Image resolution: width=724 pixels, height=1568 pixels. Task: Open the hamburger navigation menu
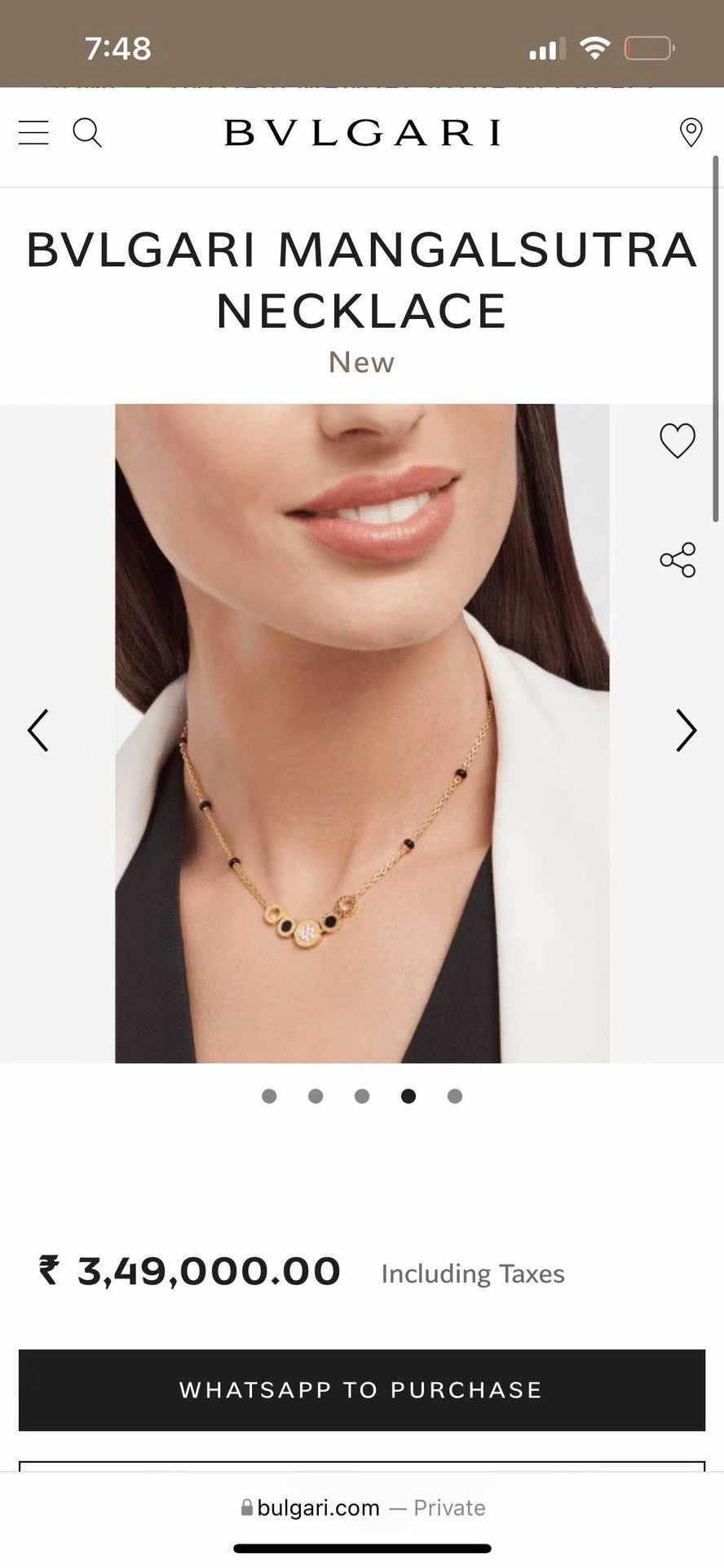[x=33, y=132]
